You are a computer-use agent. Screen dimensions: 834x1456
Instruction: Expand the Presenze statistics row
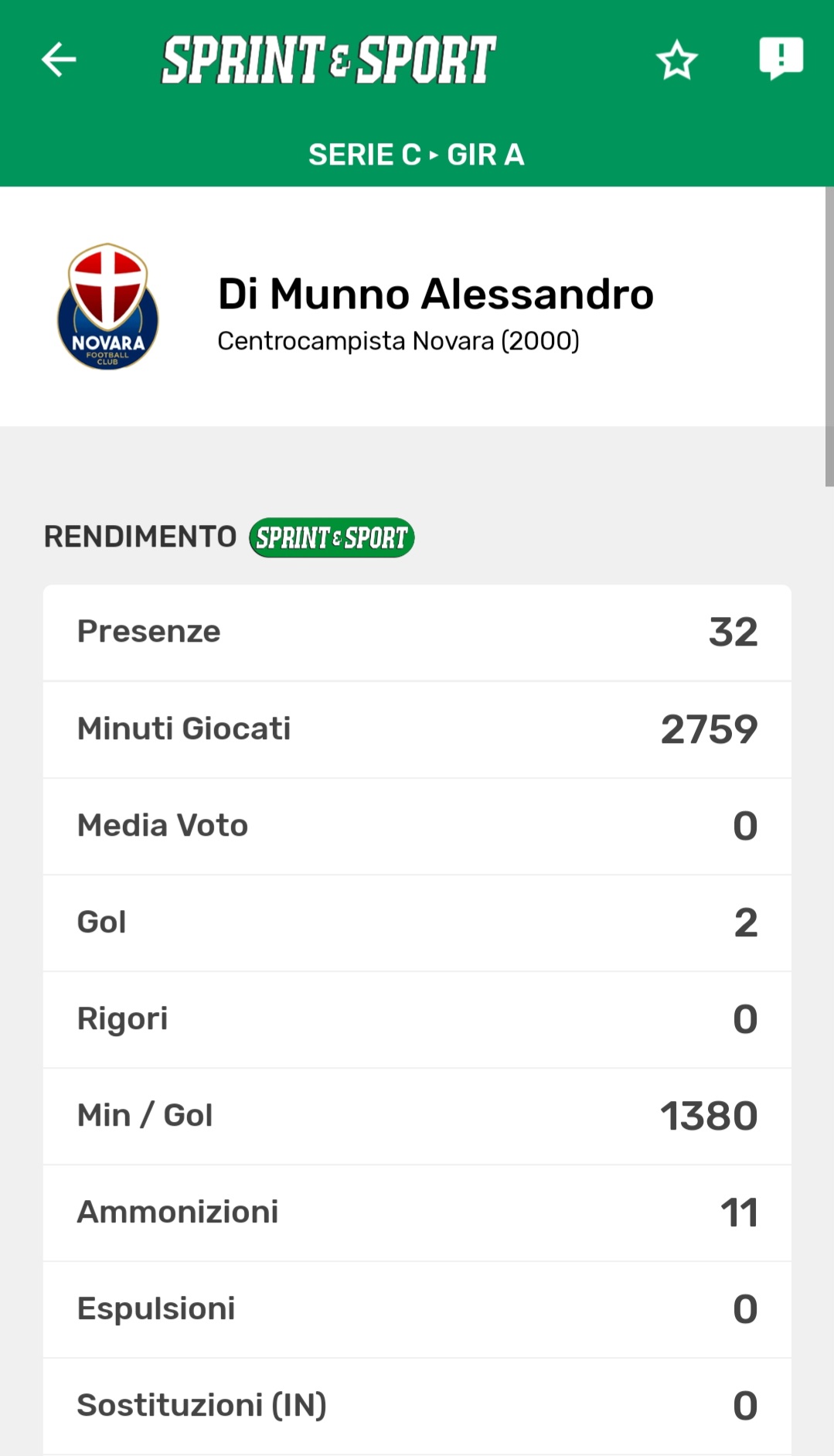[x=417, y=632]
